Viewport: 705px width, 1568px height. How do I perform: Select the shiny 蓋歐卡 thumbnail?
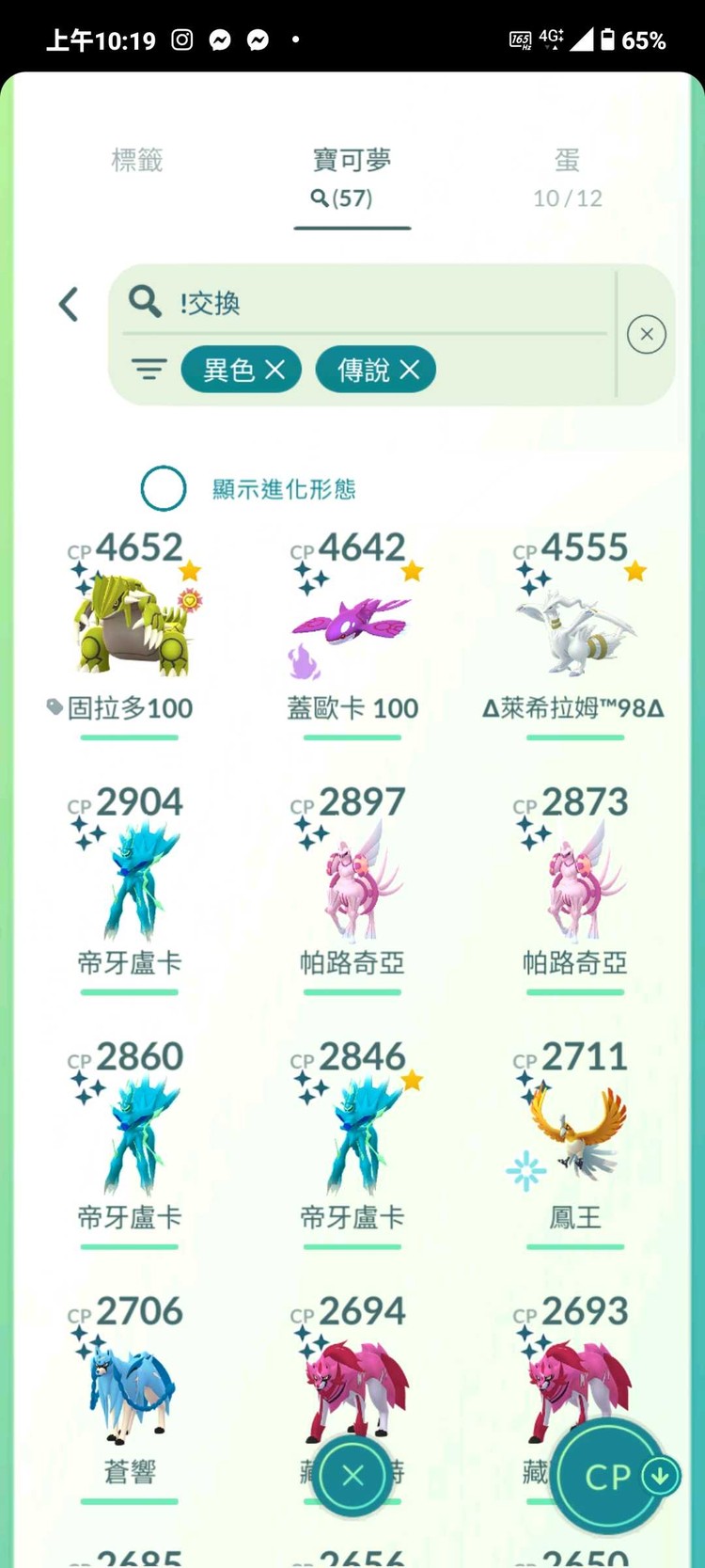(352, 621)
